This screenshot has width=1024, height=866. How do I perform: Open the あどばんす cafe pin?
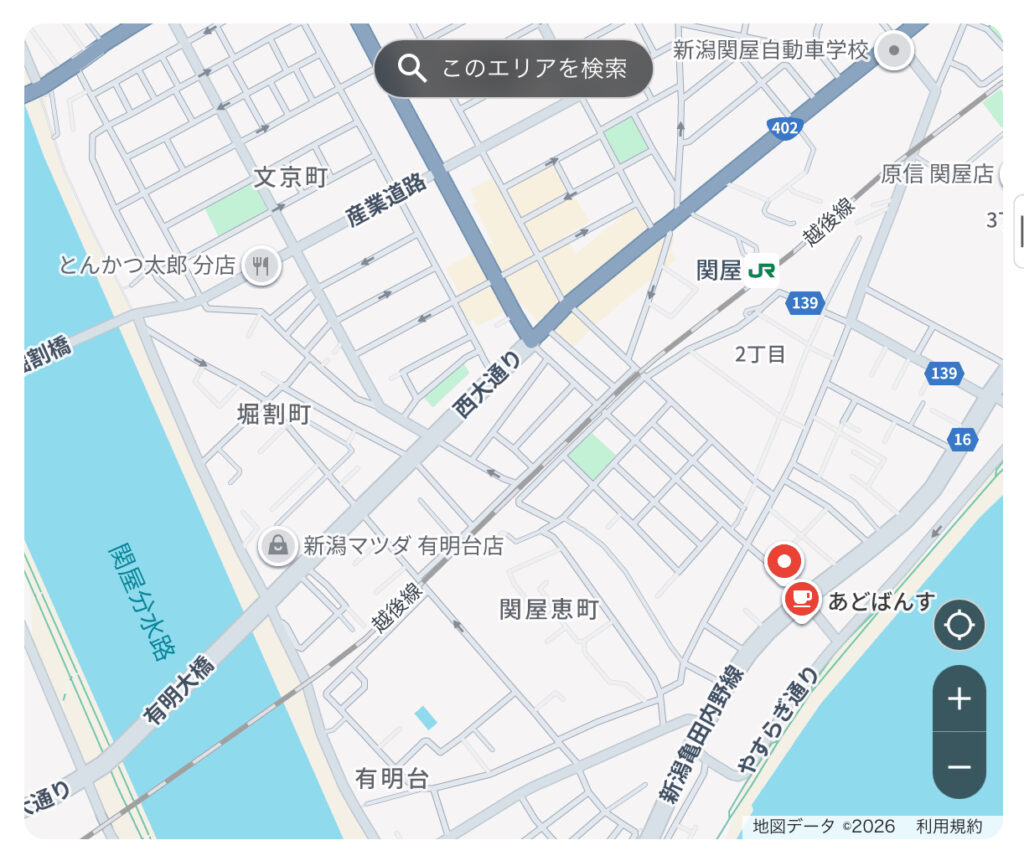pyautogui.click(x=801, y=600)
